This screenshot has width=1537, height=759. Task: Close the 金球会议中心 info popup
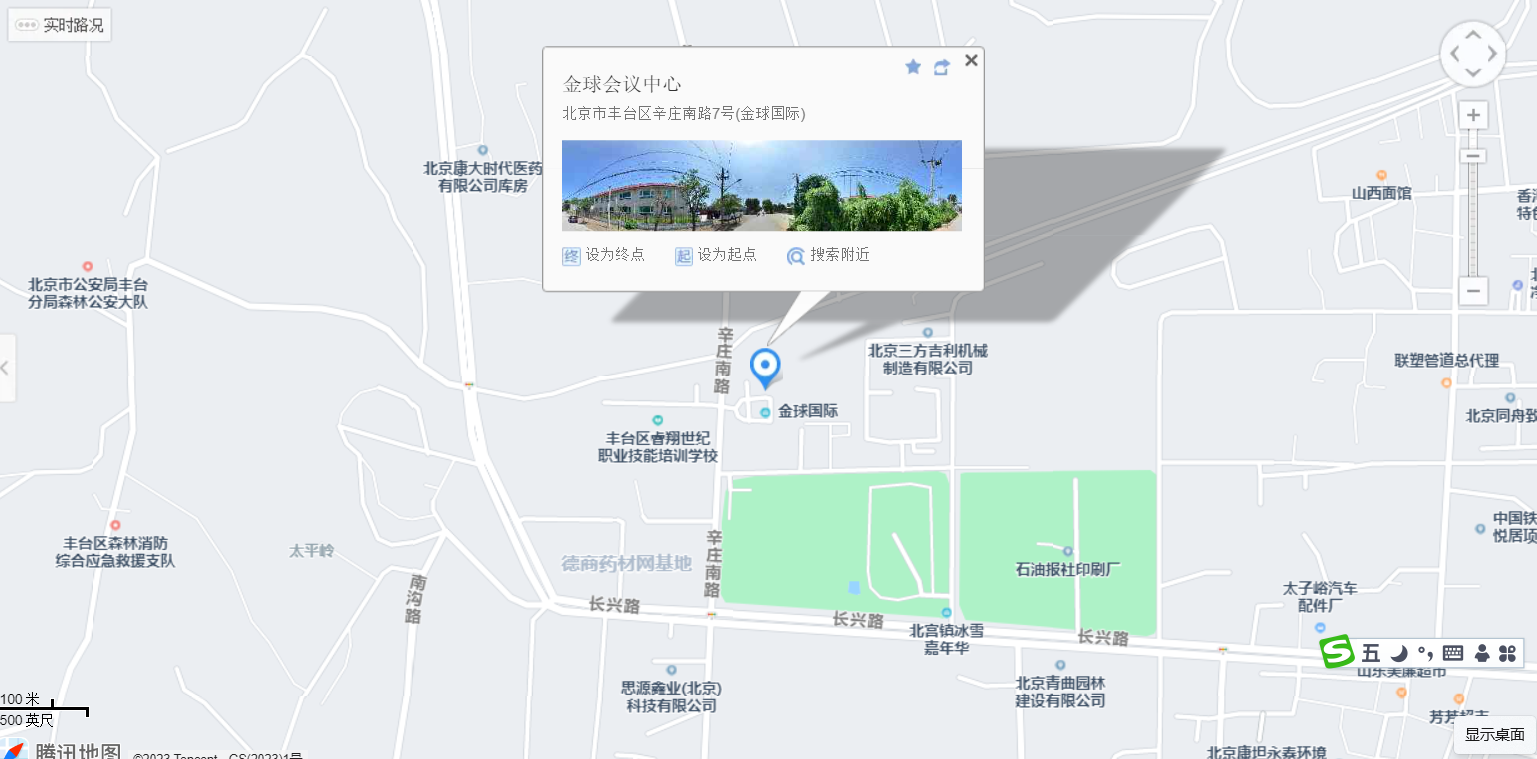[971, 60]
